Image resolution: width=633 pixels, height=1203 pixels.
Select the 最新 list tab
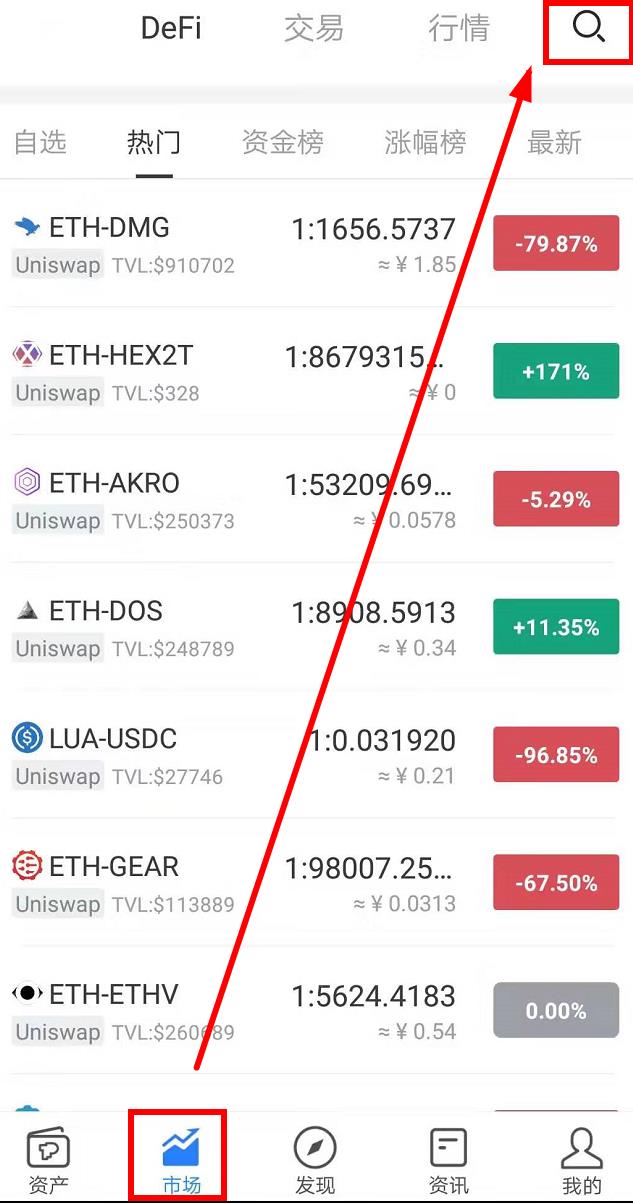[554, 143]
